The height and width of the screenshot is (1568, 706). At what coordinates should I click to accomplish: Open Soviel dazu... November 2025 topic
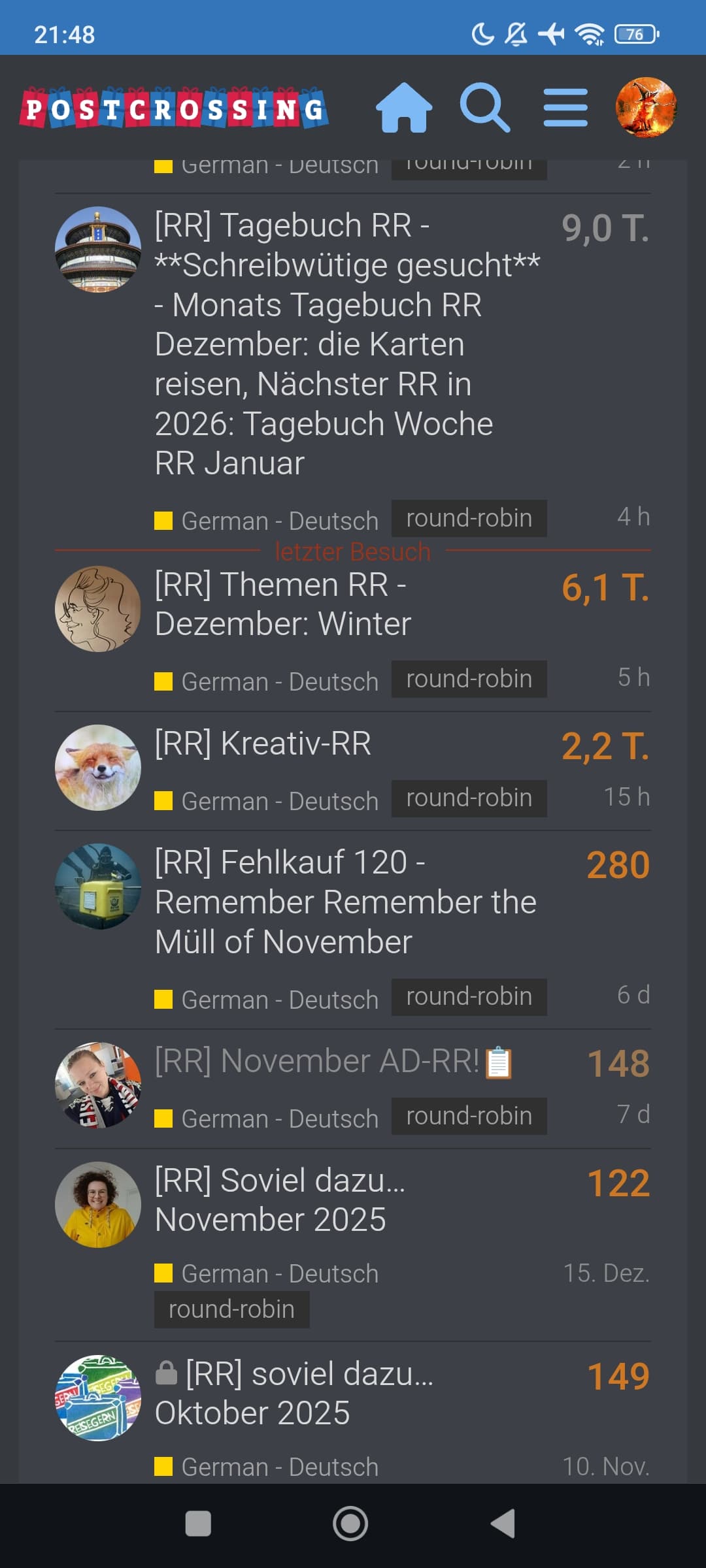pos(280,1200)
